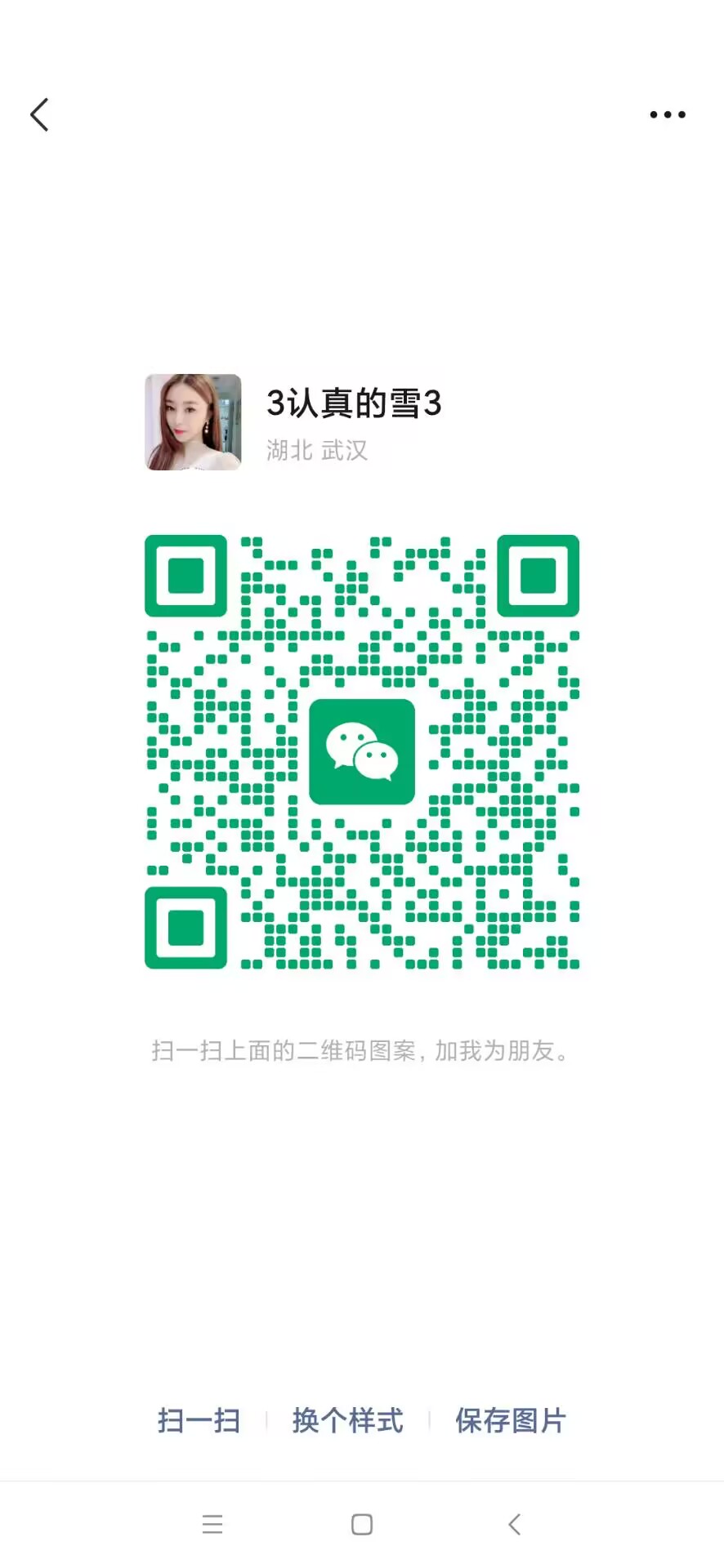Open recent apps from the navigation bar

pos(212,1523)
